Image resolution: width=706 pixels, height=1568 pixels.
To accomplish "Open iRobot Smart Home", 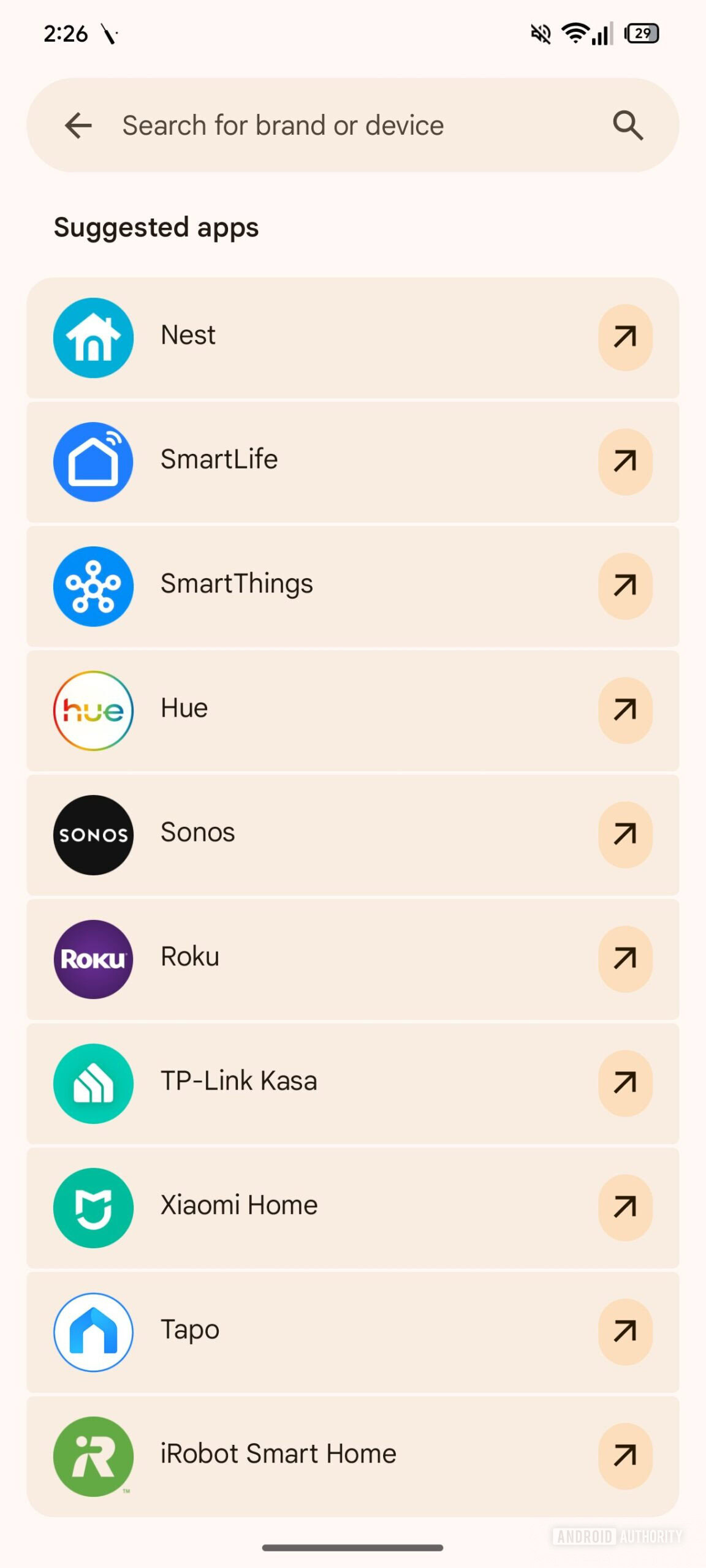I will click(x=352, y=1456).
